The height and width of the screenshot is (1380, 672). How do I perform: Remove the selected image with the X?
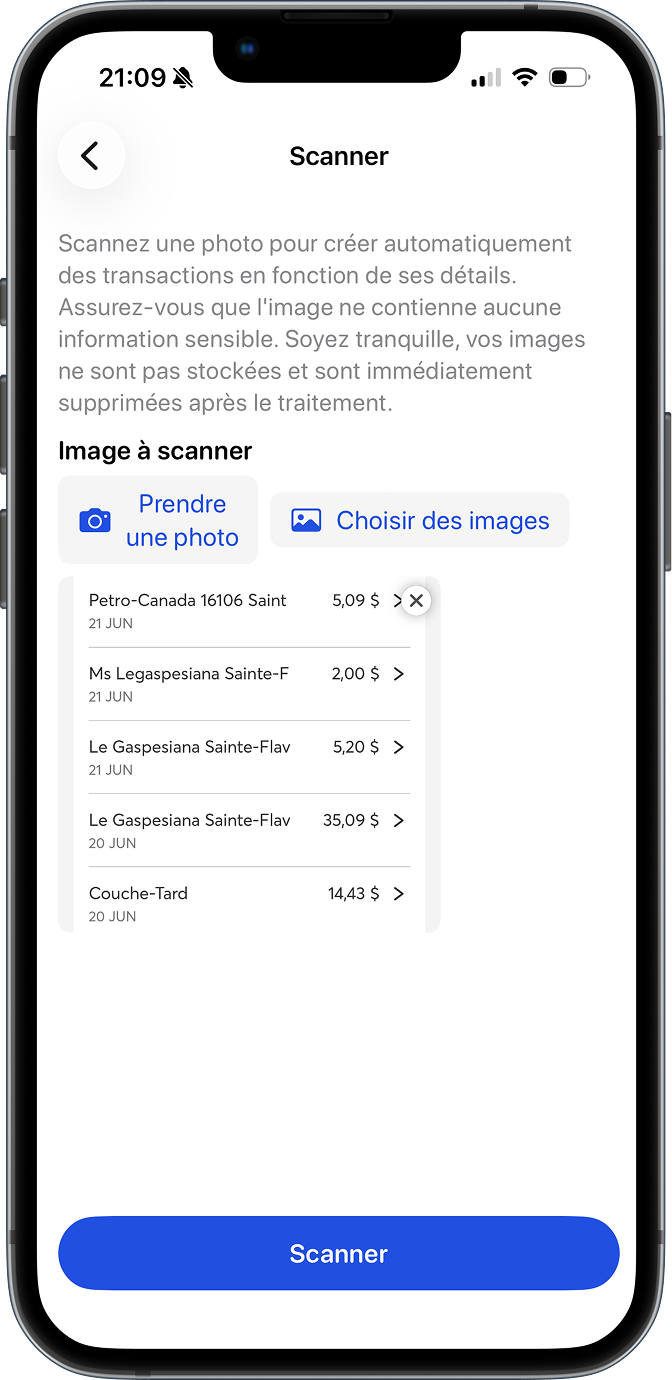[x=416, y=600]
